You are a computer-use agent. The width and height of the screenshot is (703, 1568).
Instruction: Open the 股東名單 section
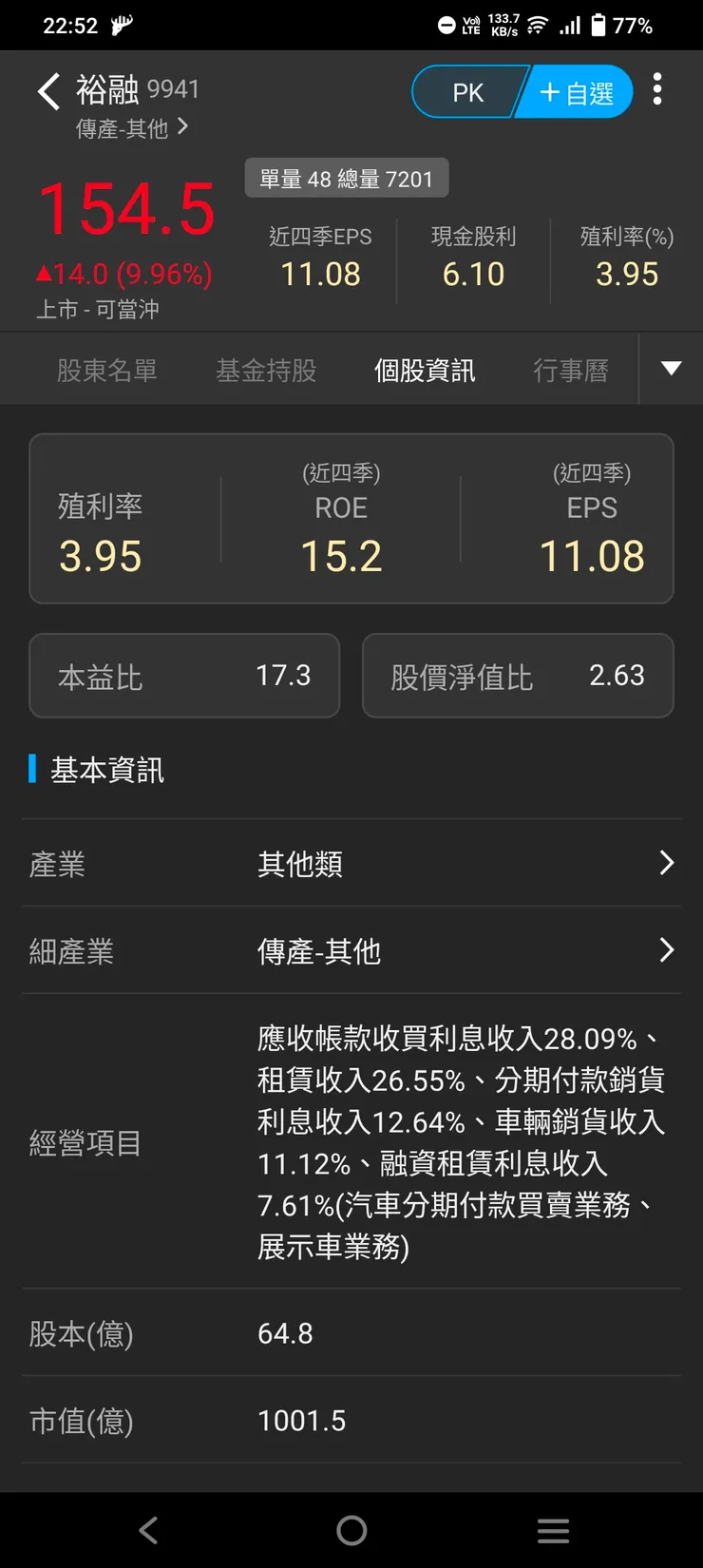106,371
